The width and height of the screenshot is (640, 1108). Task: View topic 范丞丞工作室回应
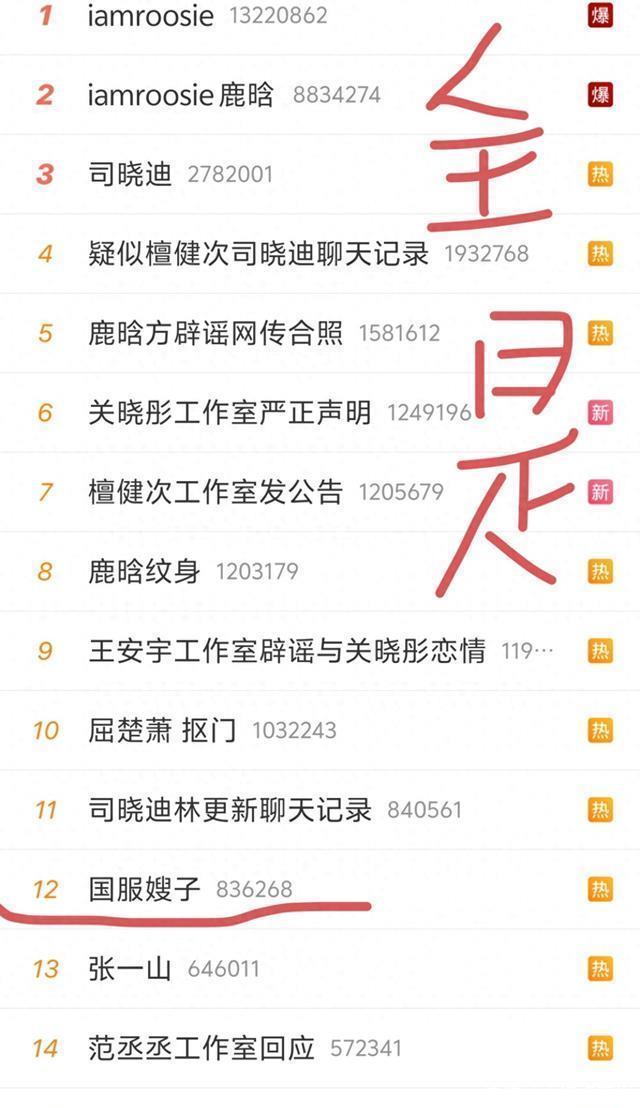(x=201, y=1048)
